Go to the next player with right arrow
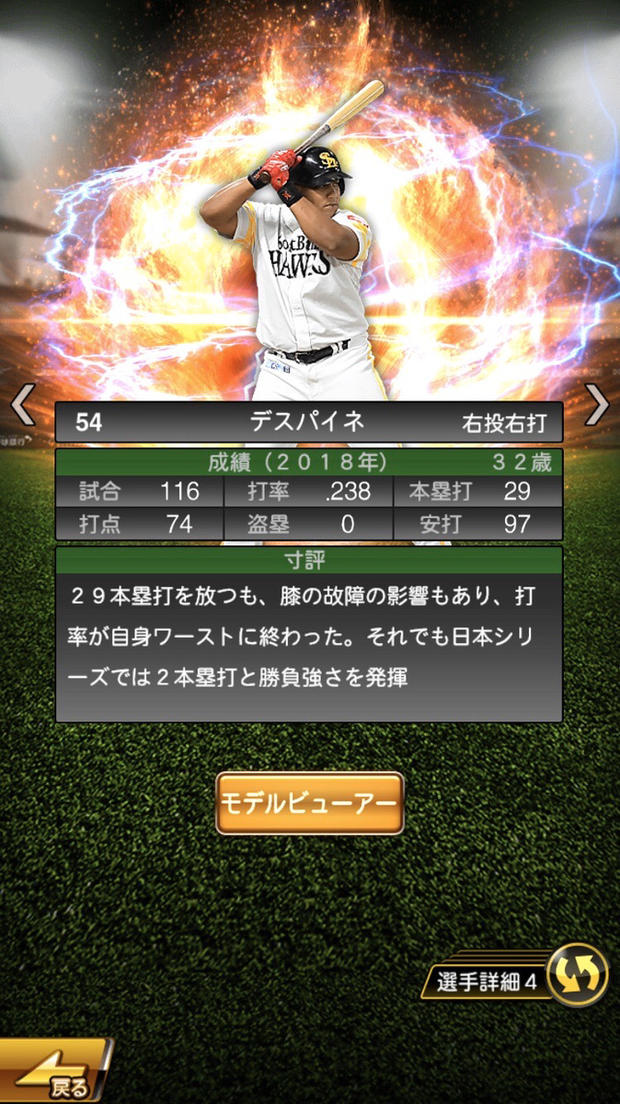The image size is (620, 1104). click(597, 405)
